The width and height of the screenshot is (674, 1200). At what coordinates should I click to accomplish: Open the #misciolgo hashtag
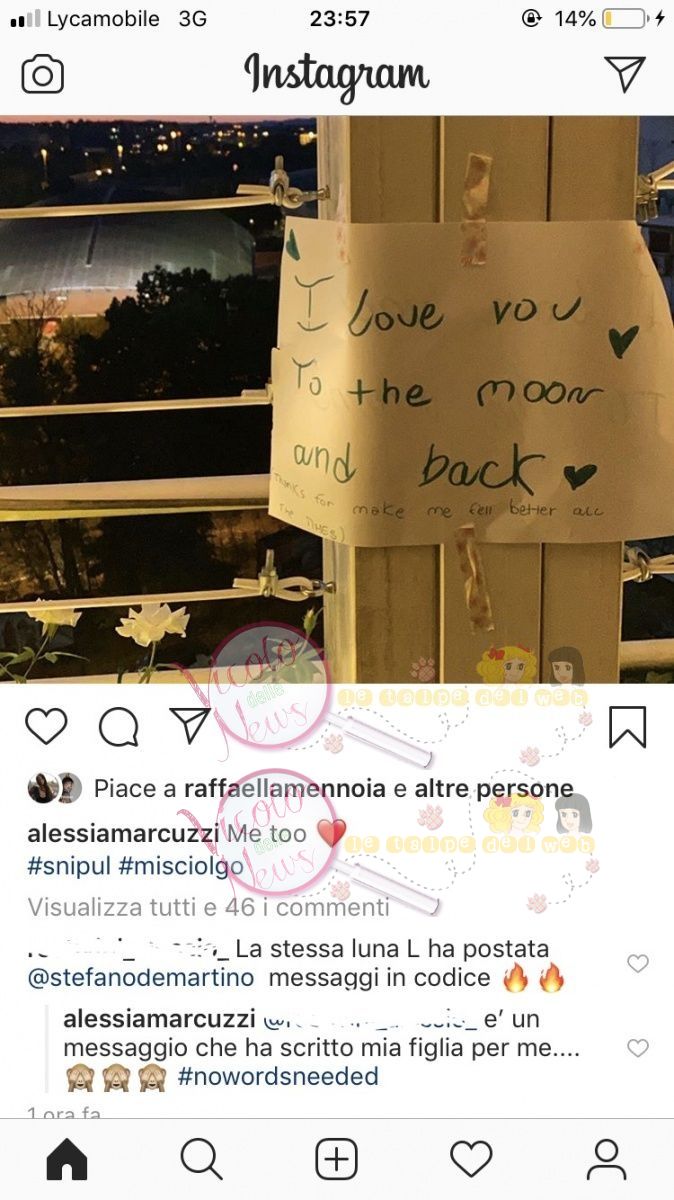(x=180, y=866)
